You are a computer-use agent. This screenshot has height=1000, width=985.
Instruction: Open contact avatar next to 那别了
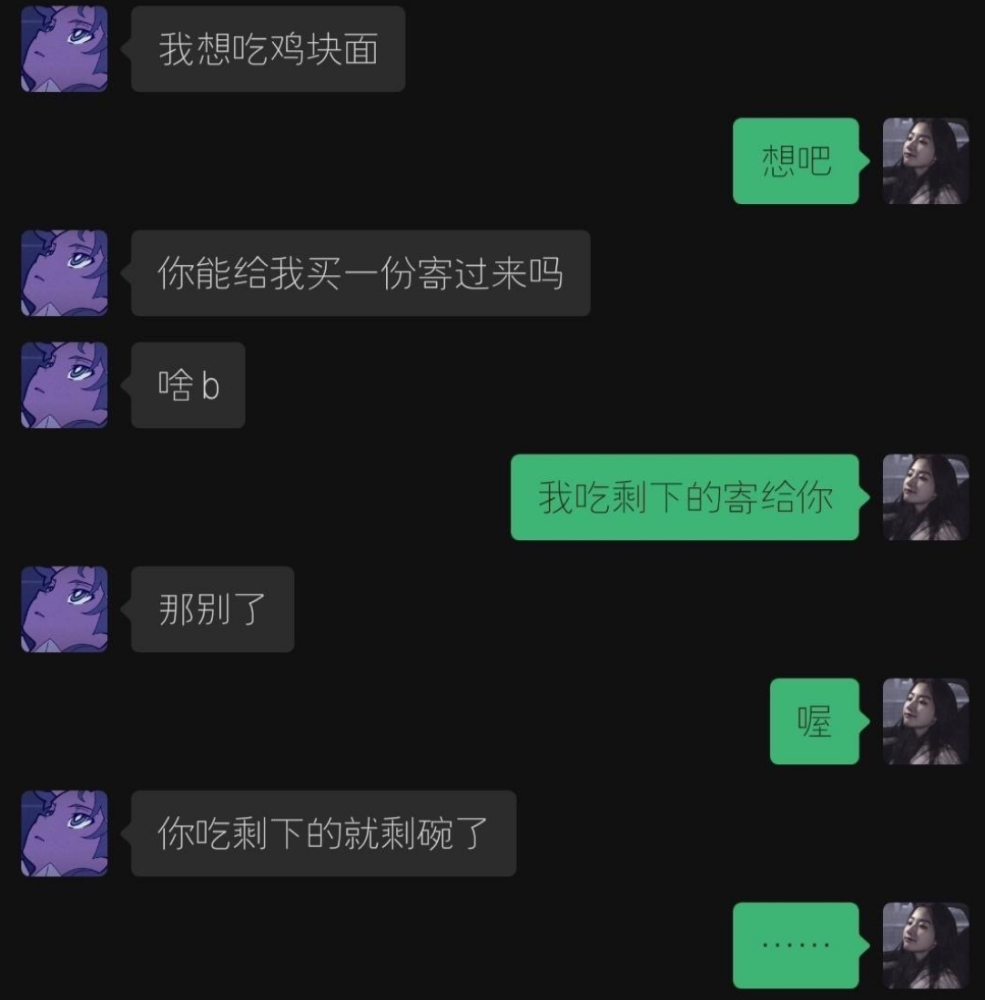[64, 609]
